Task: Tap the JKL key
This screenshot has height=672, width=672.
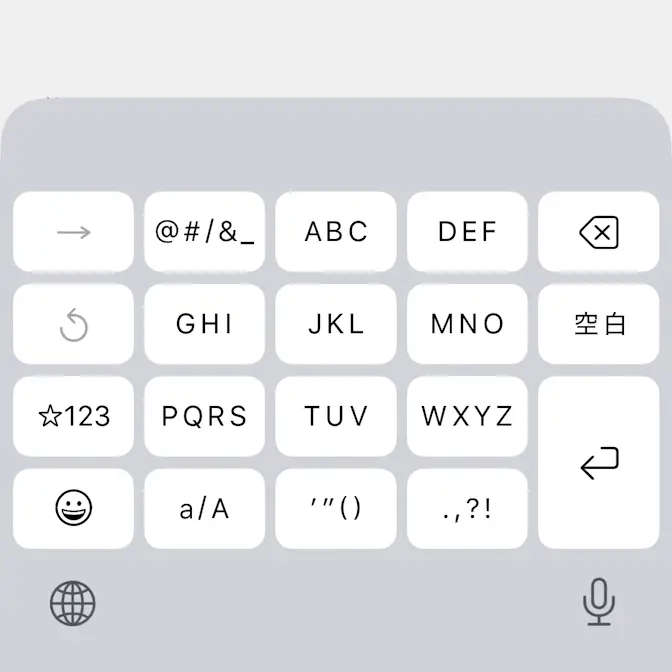Action: (336, 324)
